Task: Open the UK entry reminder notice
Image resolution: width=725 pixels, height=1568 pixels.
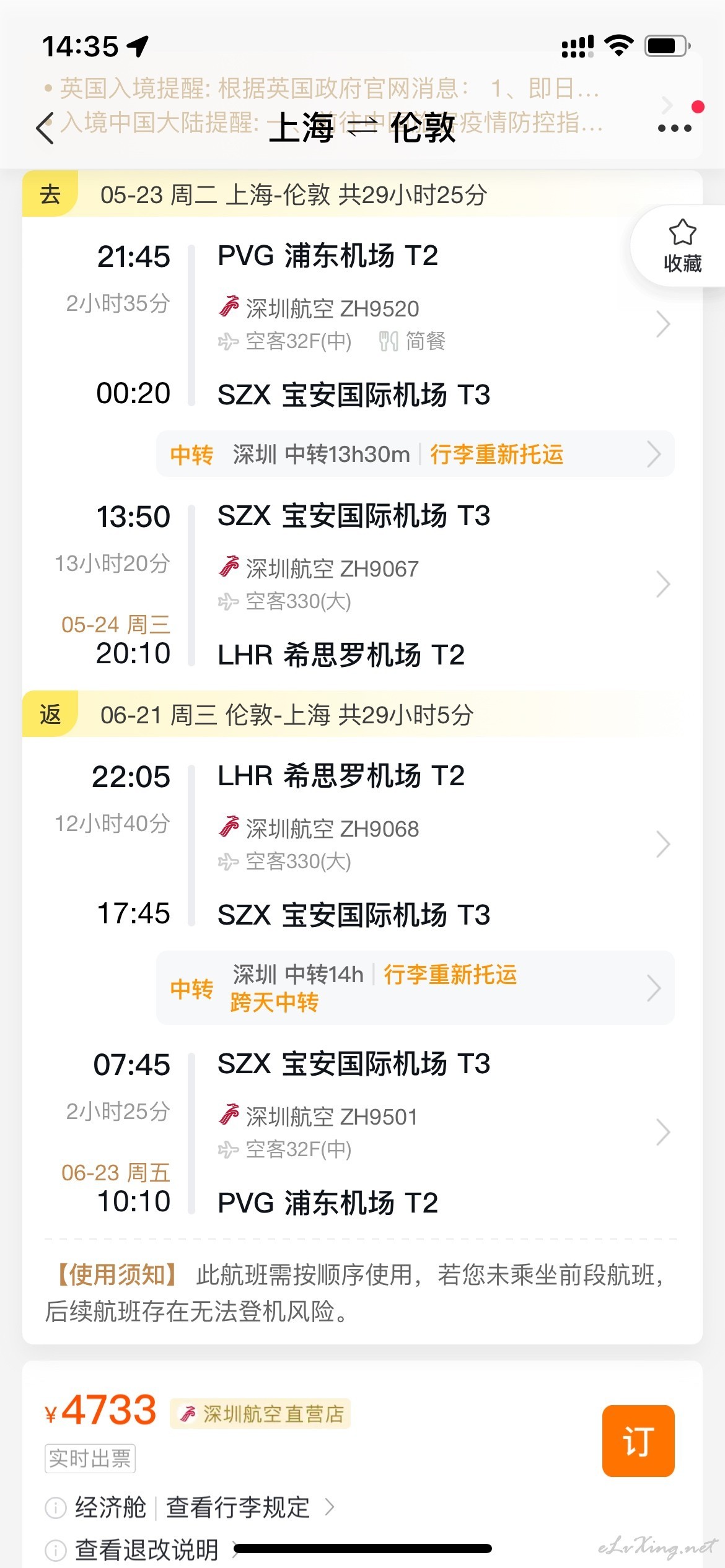Action: click(x=328, y=89)
